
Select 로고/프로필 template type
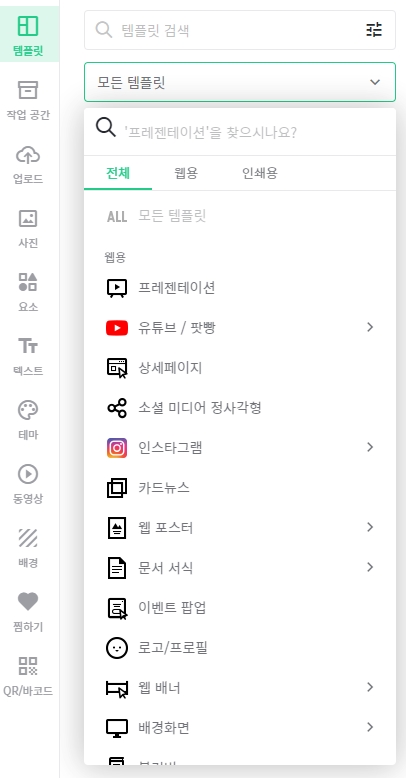240,648
